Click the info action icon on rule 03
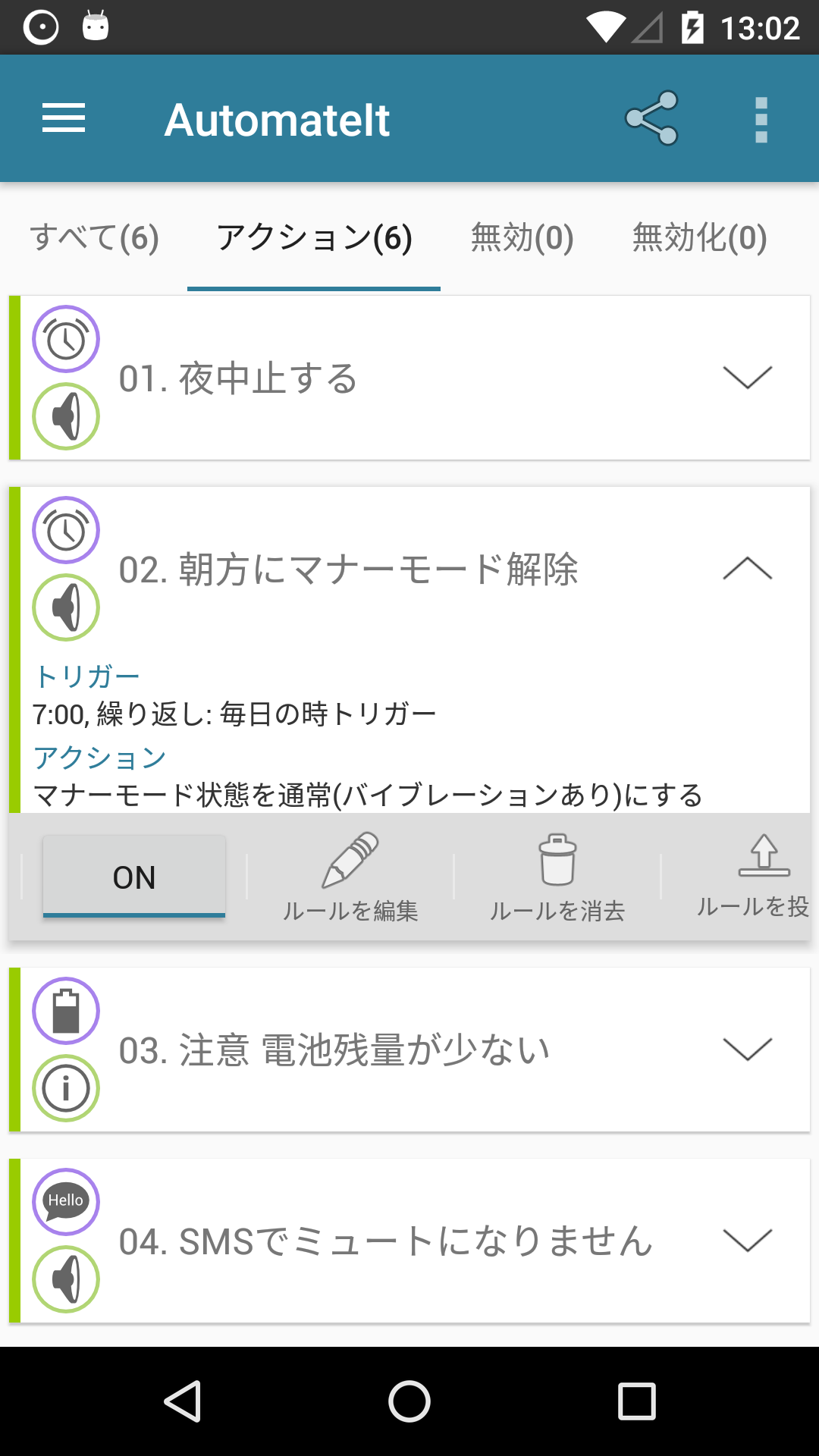 pos(65,1087)
